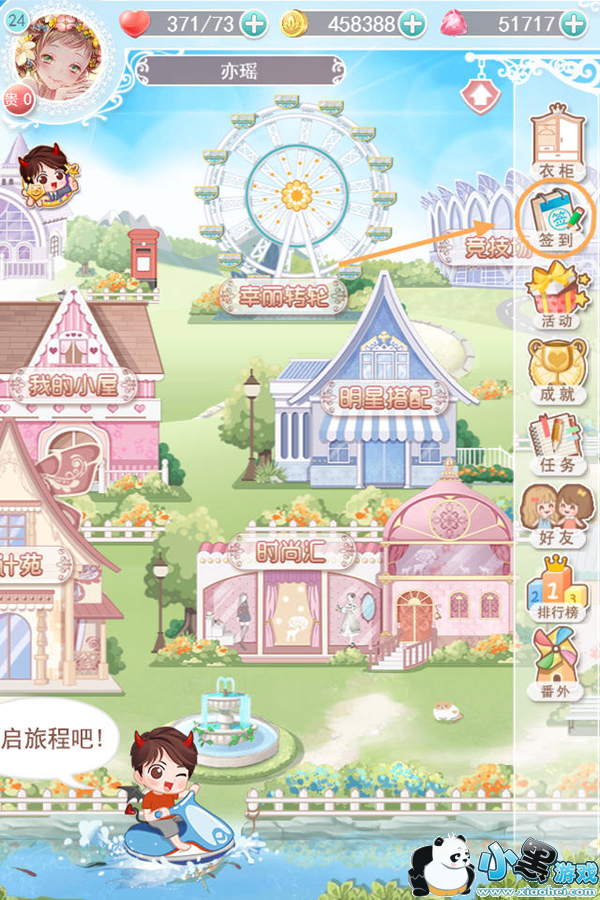This screenshot has height=900, width=600.
Task: Enter the 明星搭配 building
Action: coord(384,397)
